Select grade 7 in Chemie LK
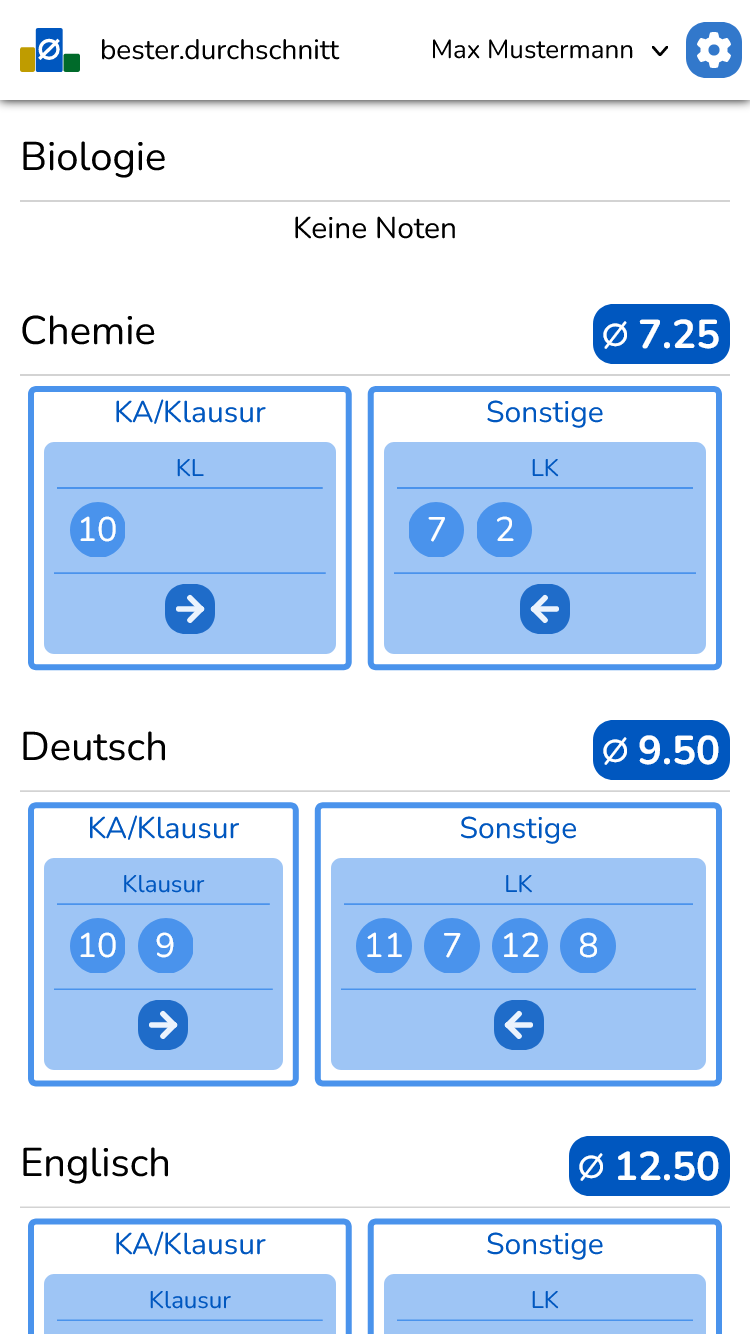 click(436, 529)
